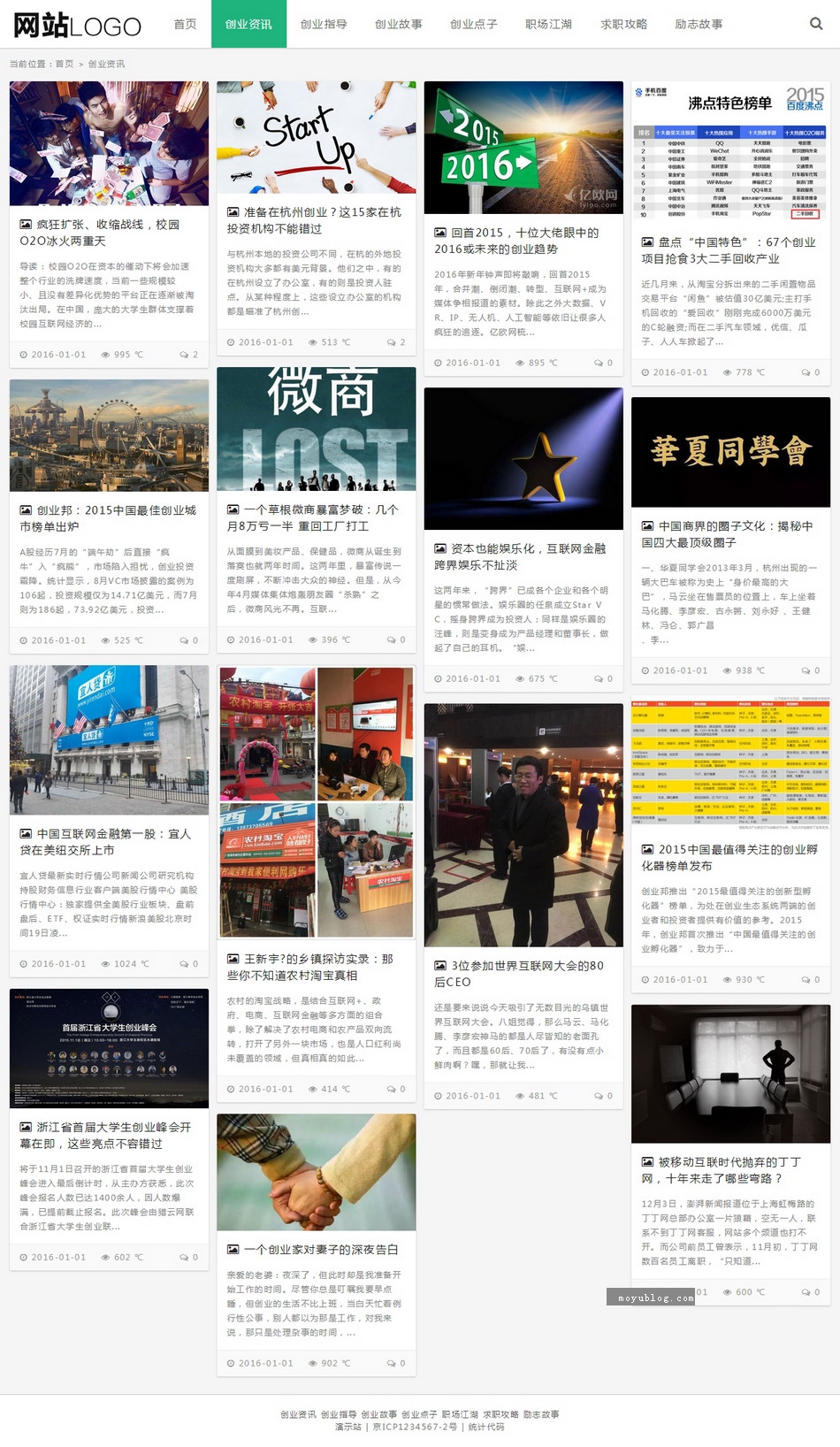Open the 求职攻略 tab
840x1447 pixels.
624,24
